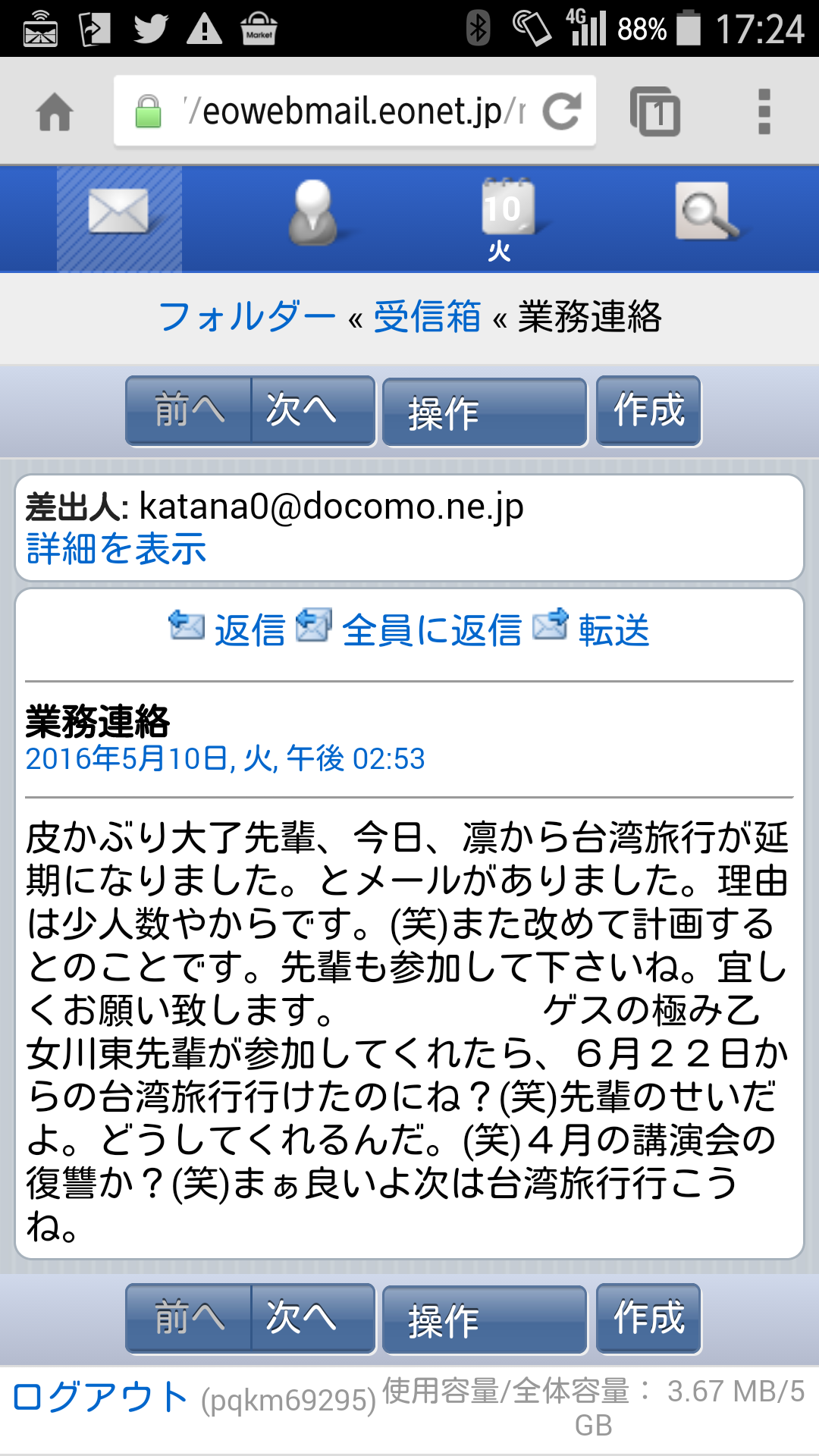The width and height of the screenshot is (819, 1456).
Task: Switch to the mail envelope tab
Action: [x=119, y=219]
